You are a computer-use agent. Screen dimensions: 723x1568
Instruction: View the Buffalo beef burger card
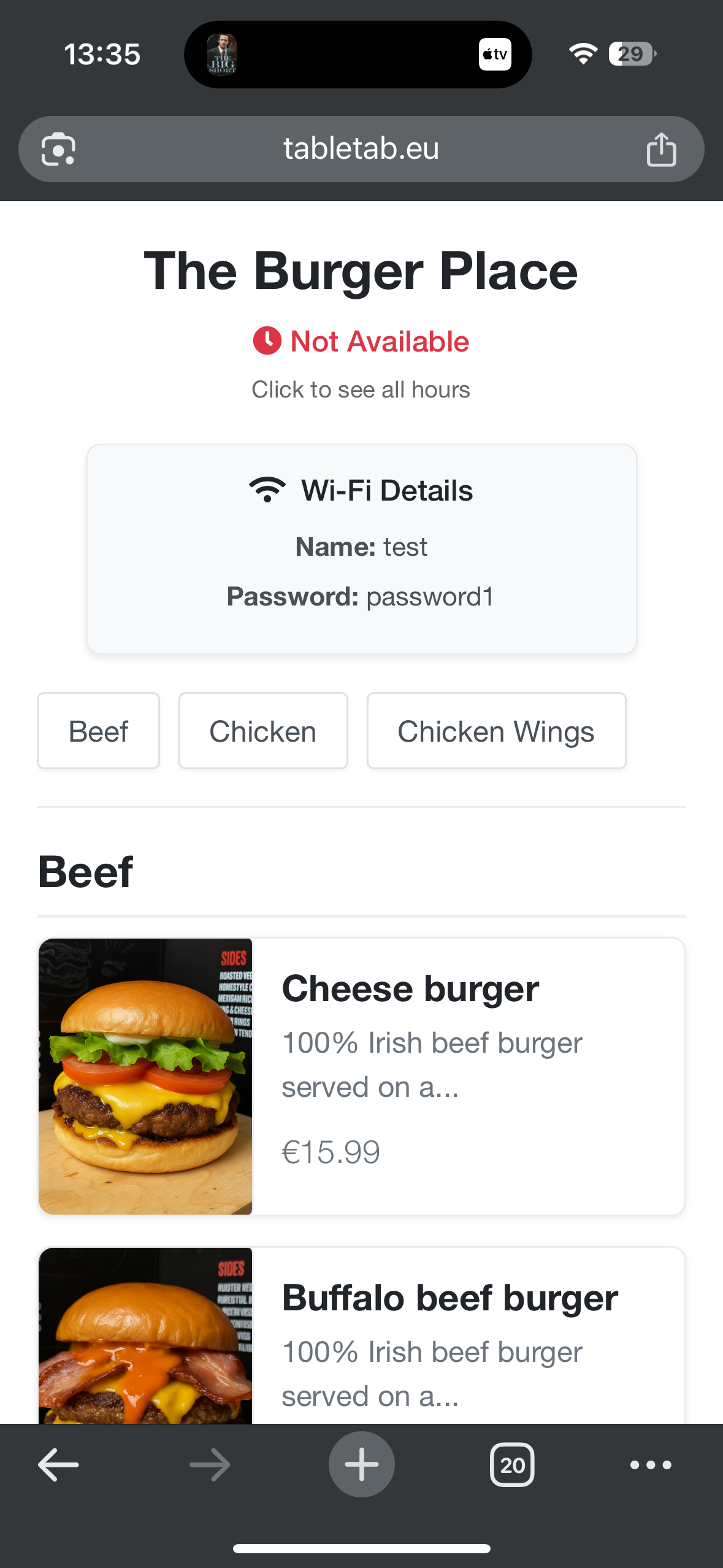(361, 1337)
